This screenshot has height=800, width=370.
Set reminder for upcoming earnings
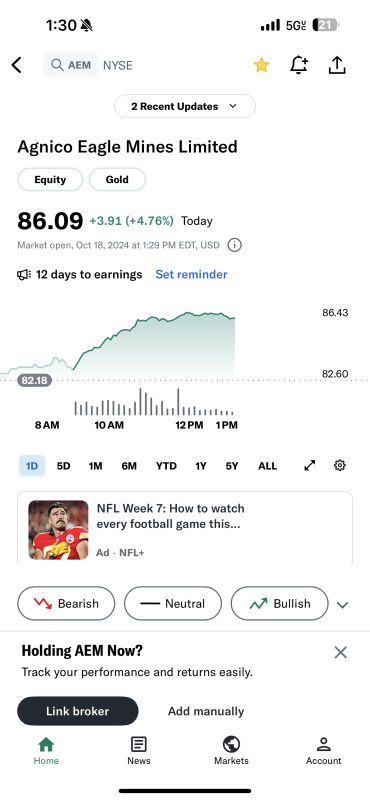click(191, 274)
